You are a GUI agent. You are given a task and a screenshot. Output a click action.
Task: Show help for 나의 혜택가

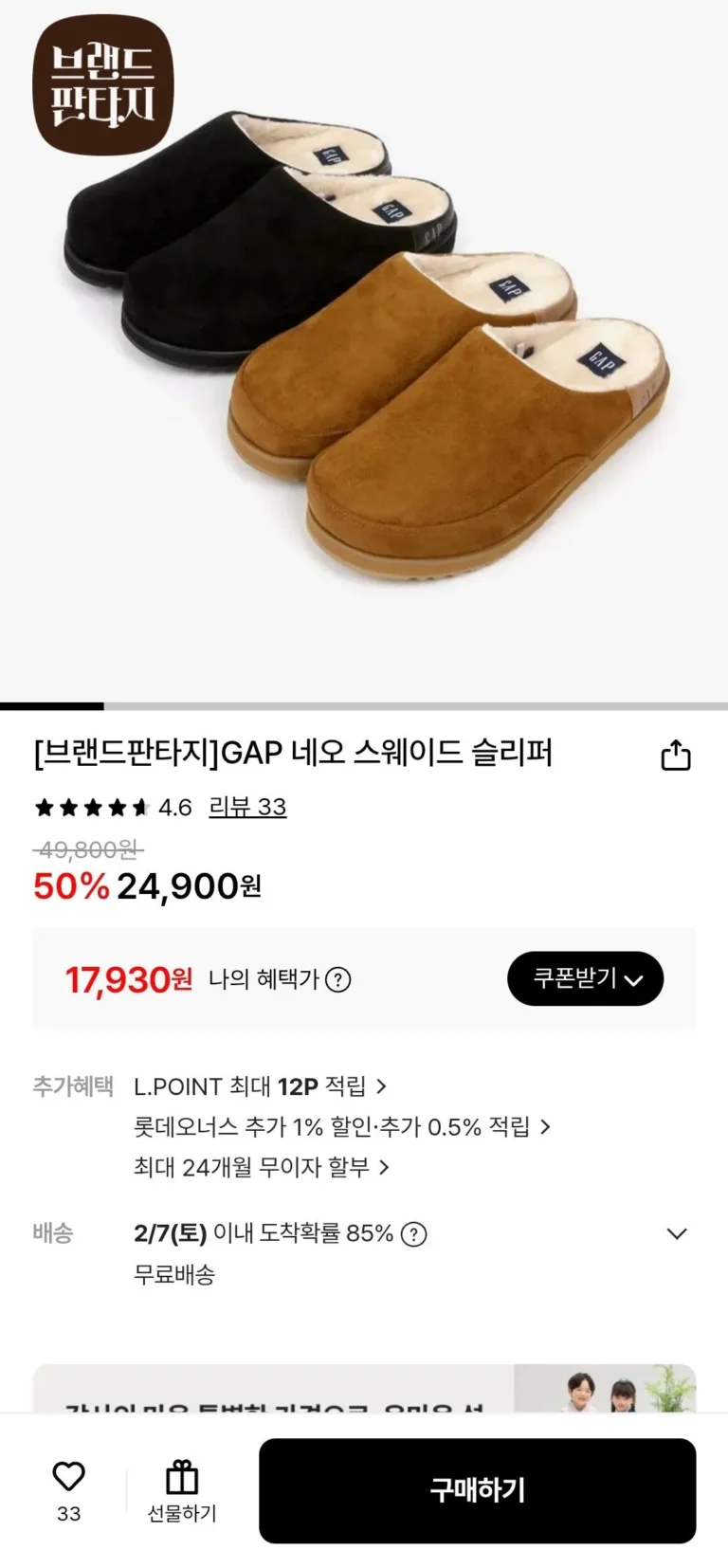tap(338, 979)
